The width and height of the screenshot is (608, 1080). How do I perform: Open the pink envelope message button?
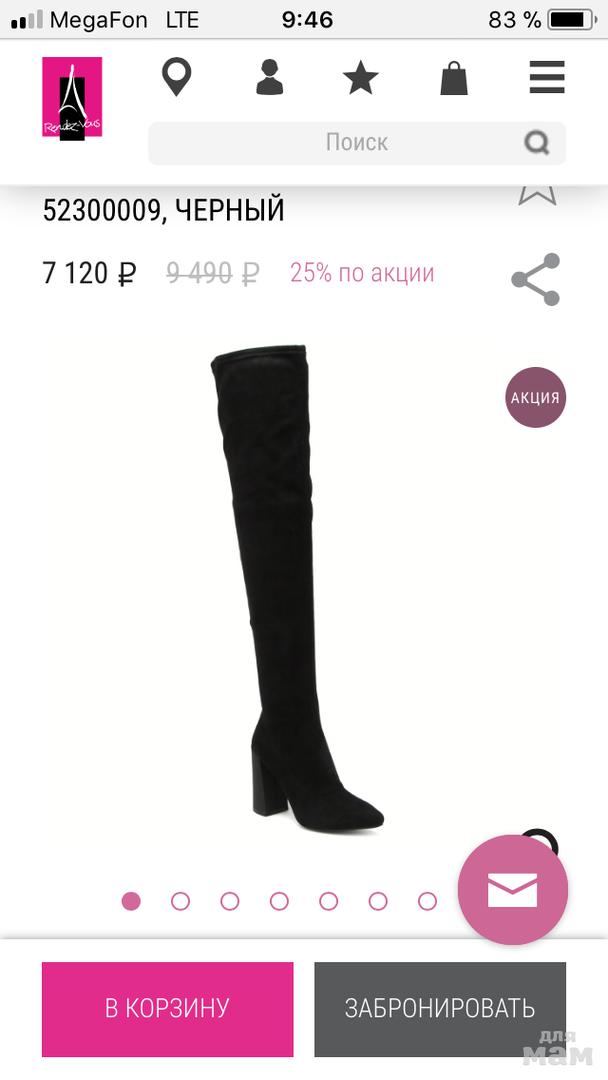click(x=513, y=890)
